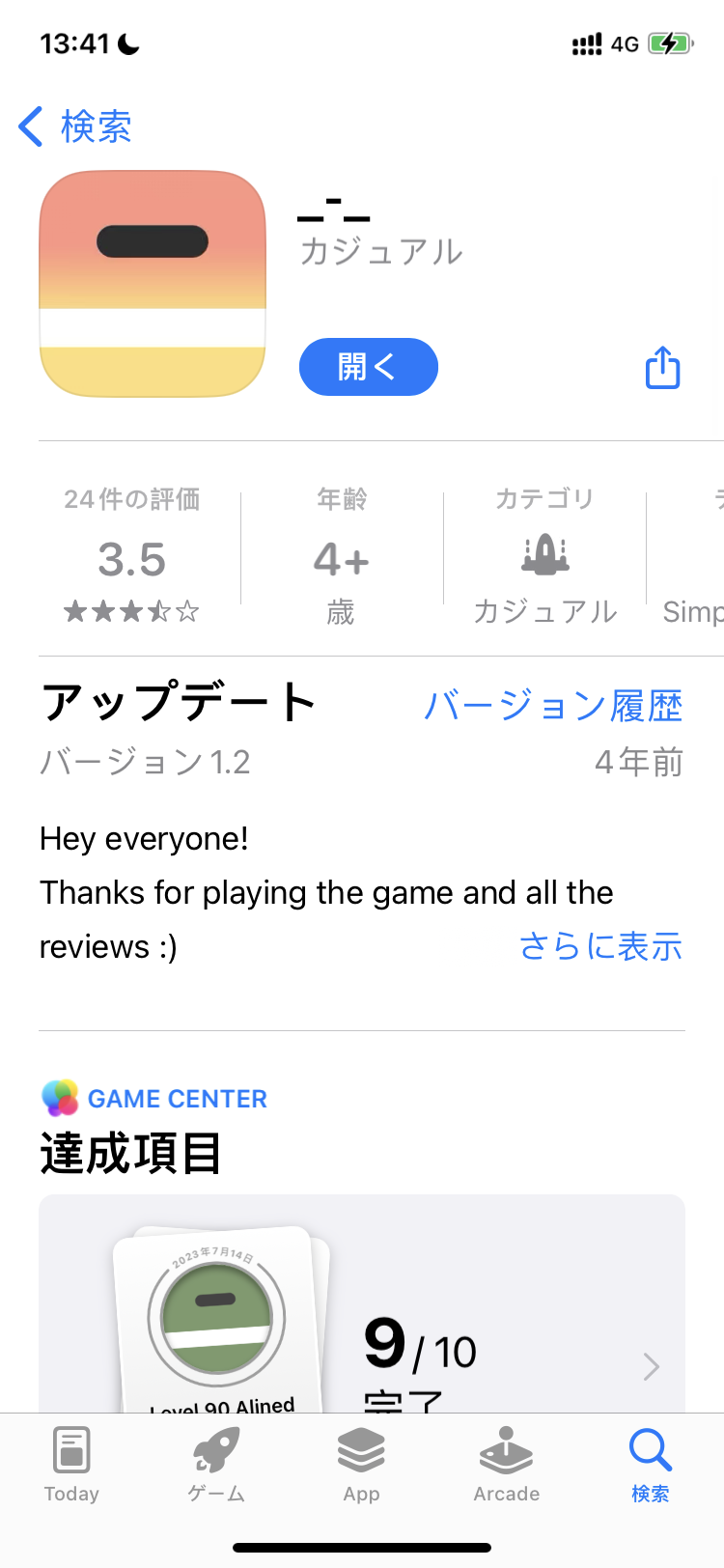Open the カジュアル category charts

point(545,554)
